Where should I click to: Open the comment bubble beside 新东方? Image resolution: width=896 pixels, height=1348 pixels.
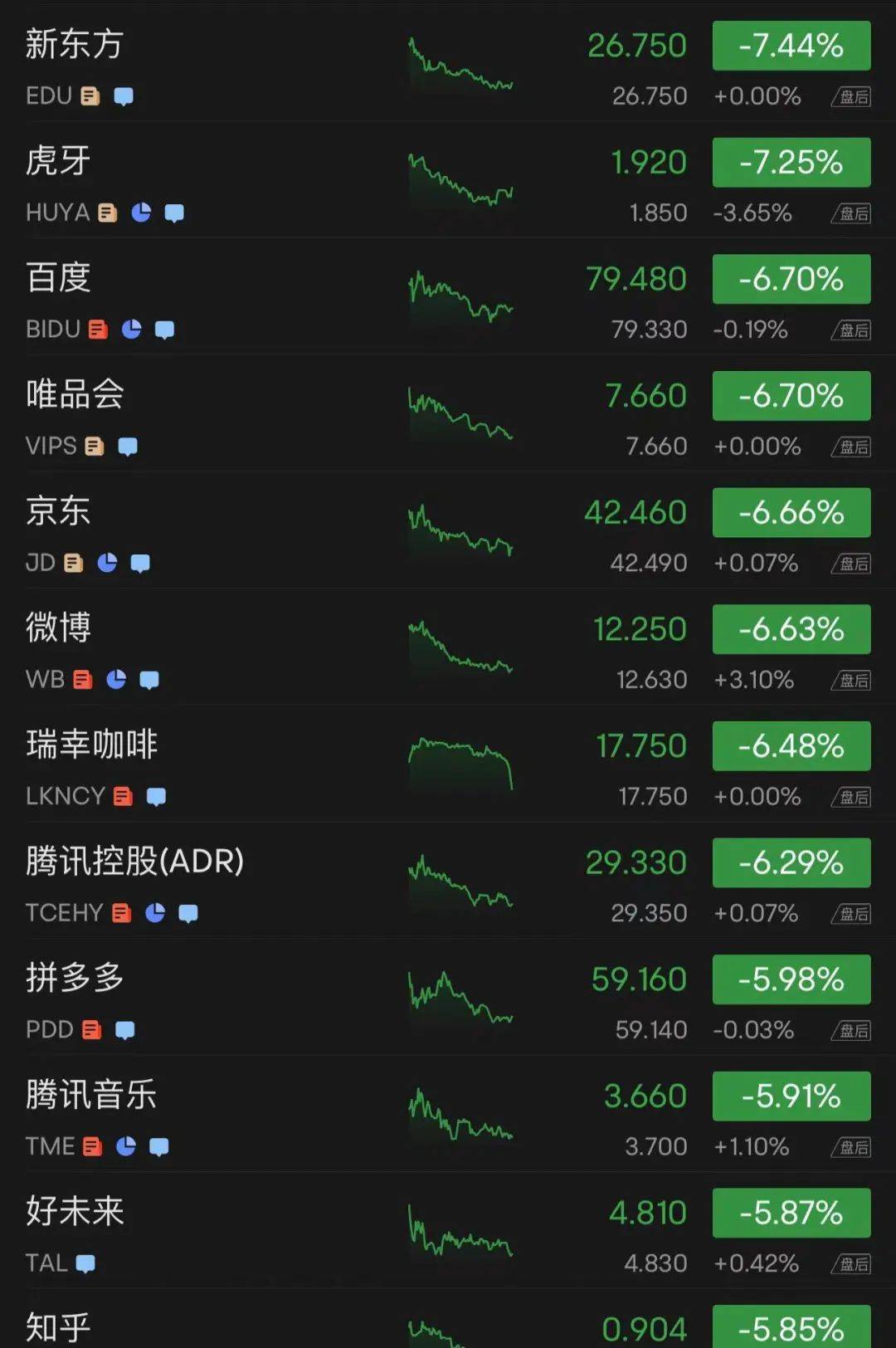124,96
